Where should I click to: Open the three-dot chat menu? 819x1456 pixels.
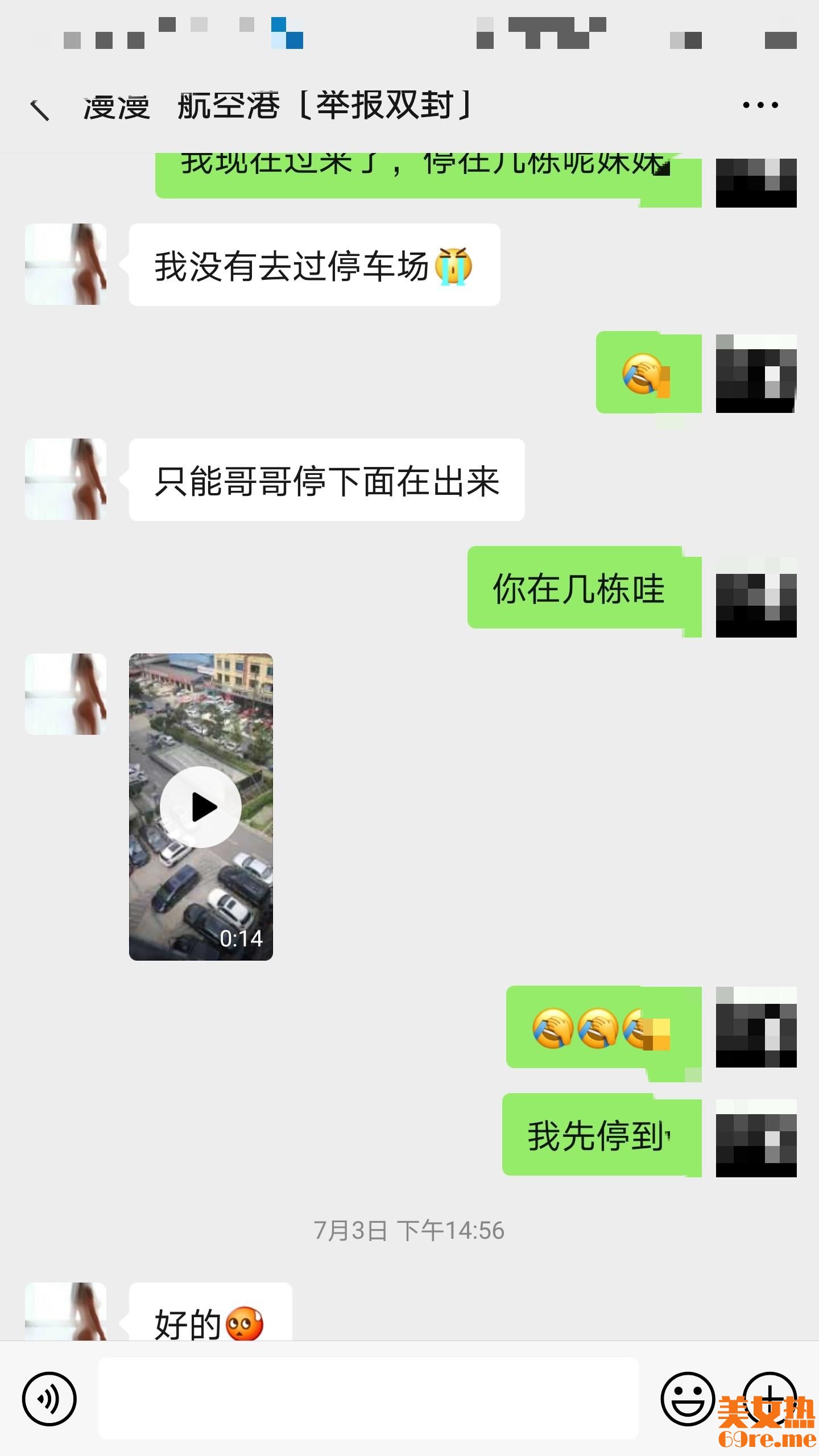(x=760, y=105)
